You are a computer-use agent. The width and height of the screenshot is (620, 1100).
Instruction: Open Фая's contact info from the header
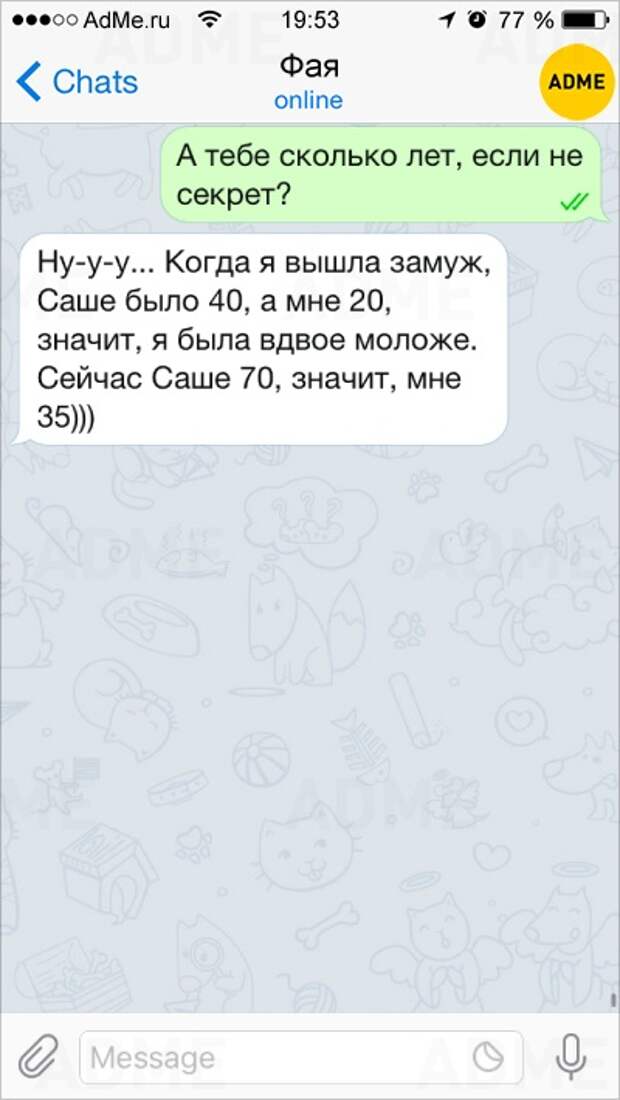[308, 82]
